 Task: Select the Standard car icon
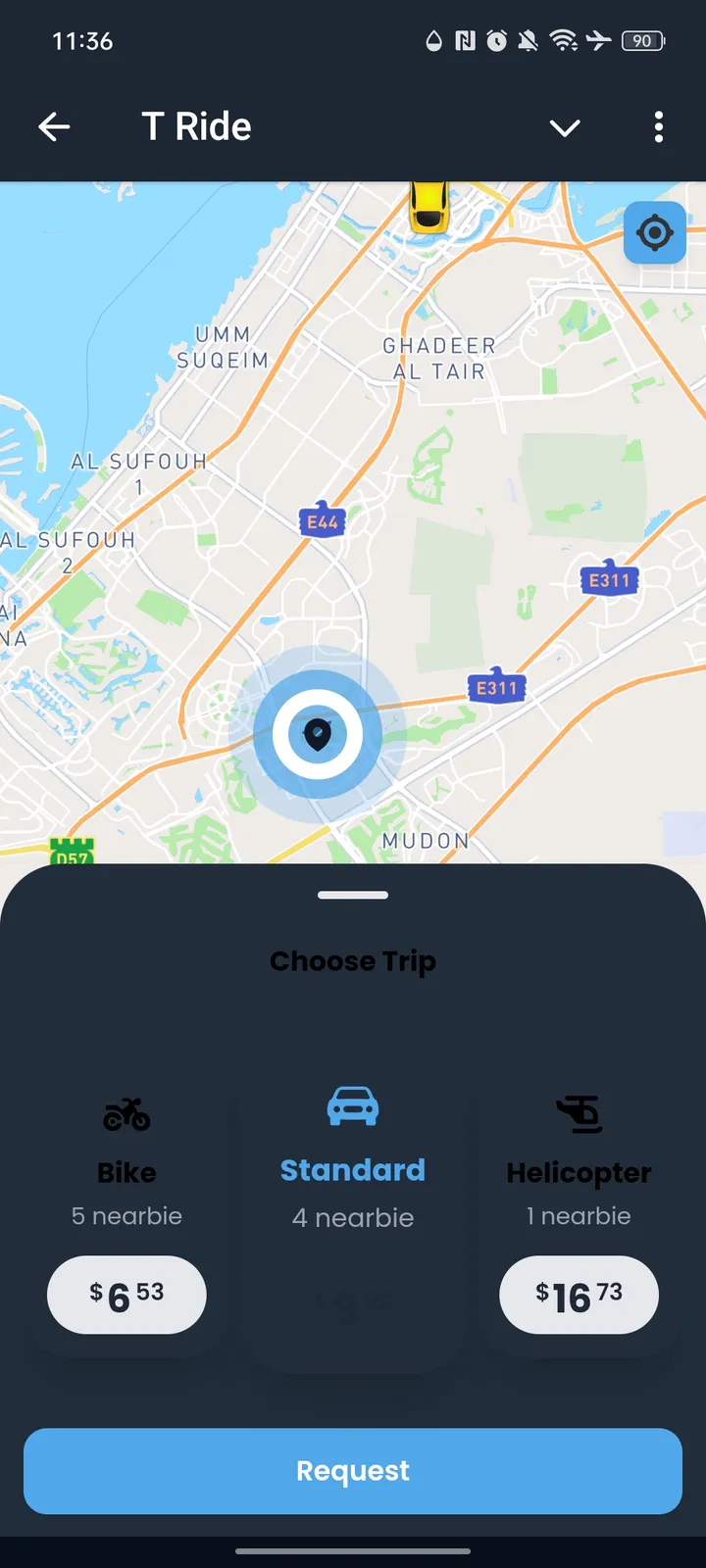click(353, 1105)
